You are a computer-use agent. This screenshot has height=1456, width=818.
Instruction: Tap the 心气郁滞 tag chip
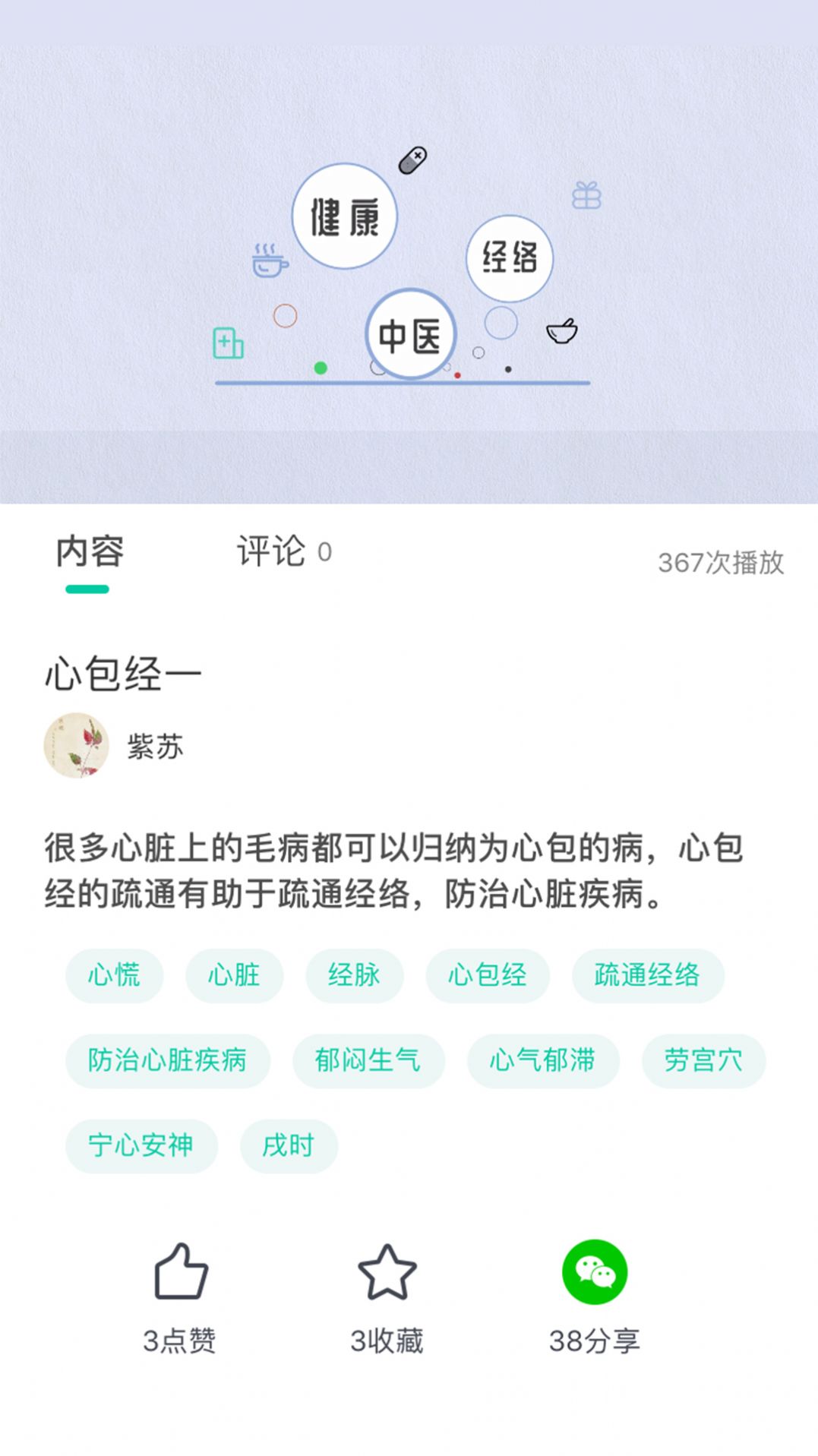(542, 1060)
